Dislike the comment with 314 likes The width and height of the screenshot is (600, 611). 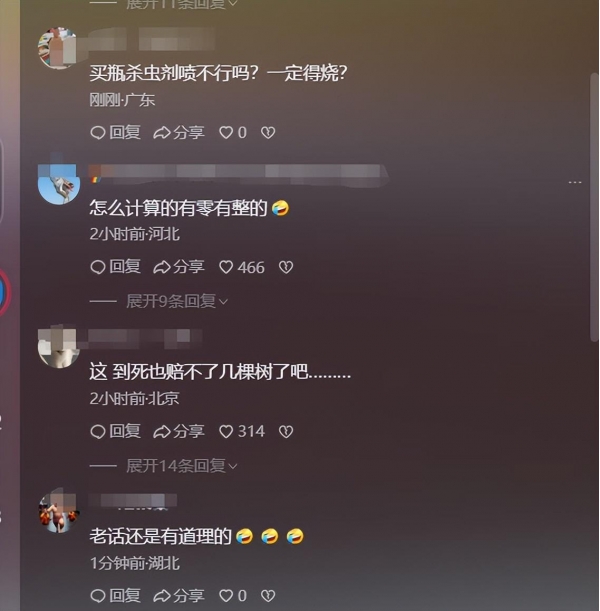tap(285, 431)
